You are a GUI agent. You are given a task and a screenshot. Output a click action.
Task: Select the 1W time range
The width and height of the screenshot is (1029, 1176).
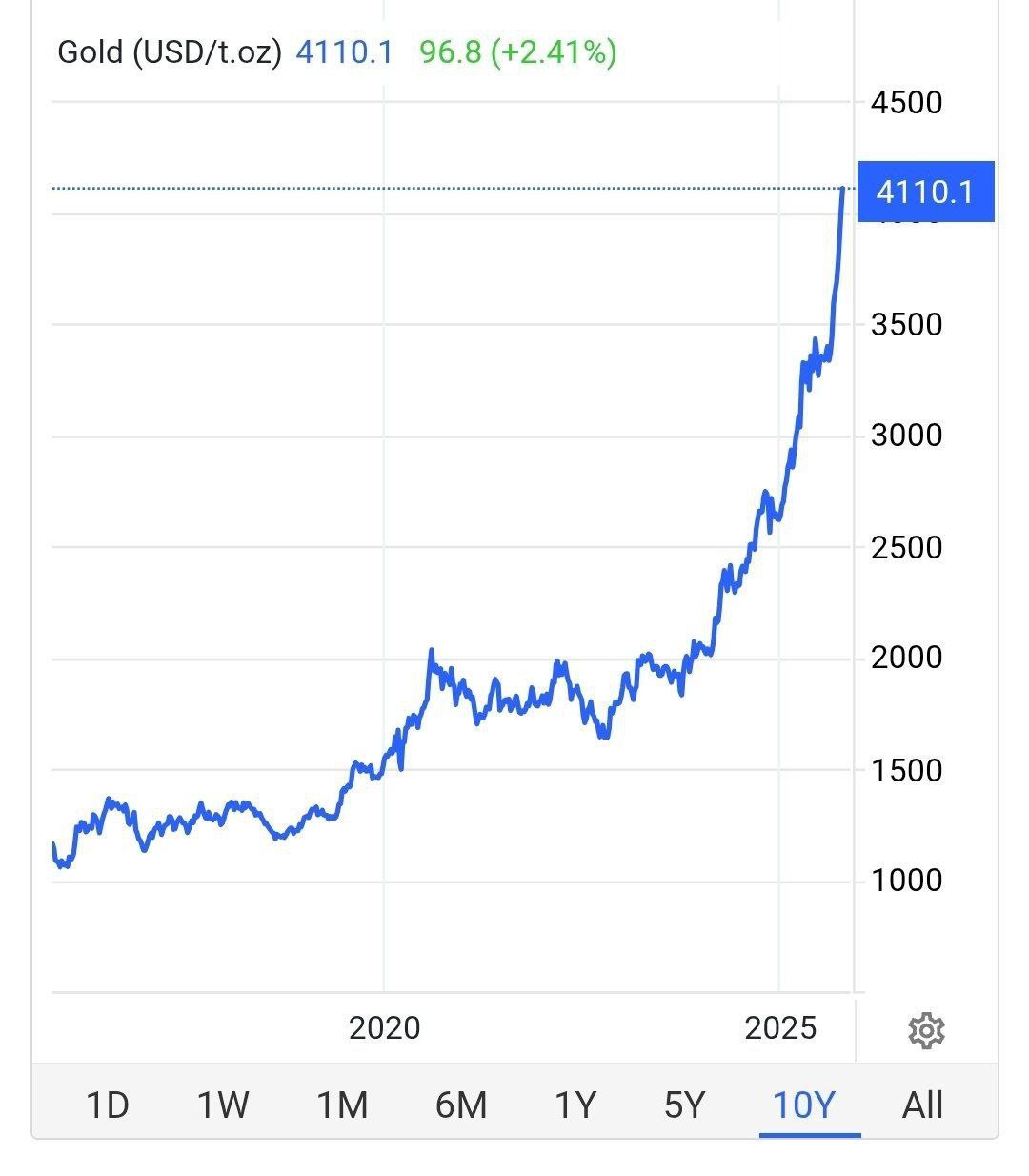pyautogui.click(x=223, y=1105)
